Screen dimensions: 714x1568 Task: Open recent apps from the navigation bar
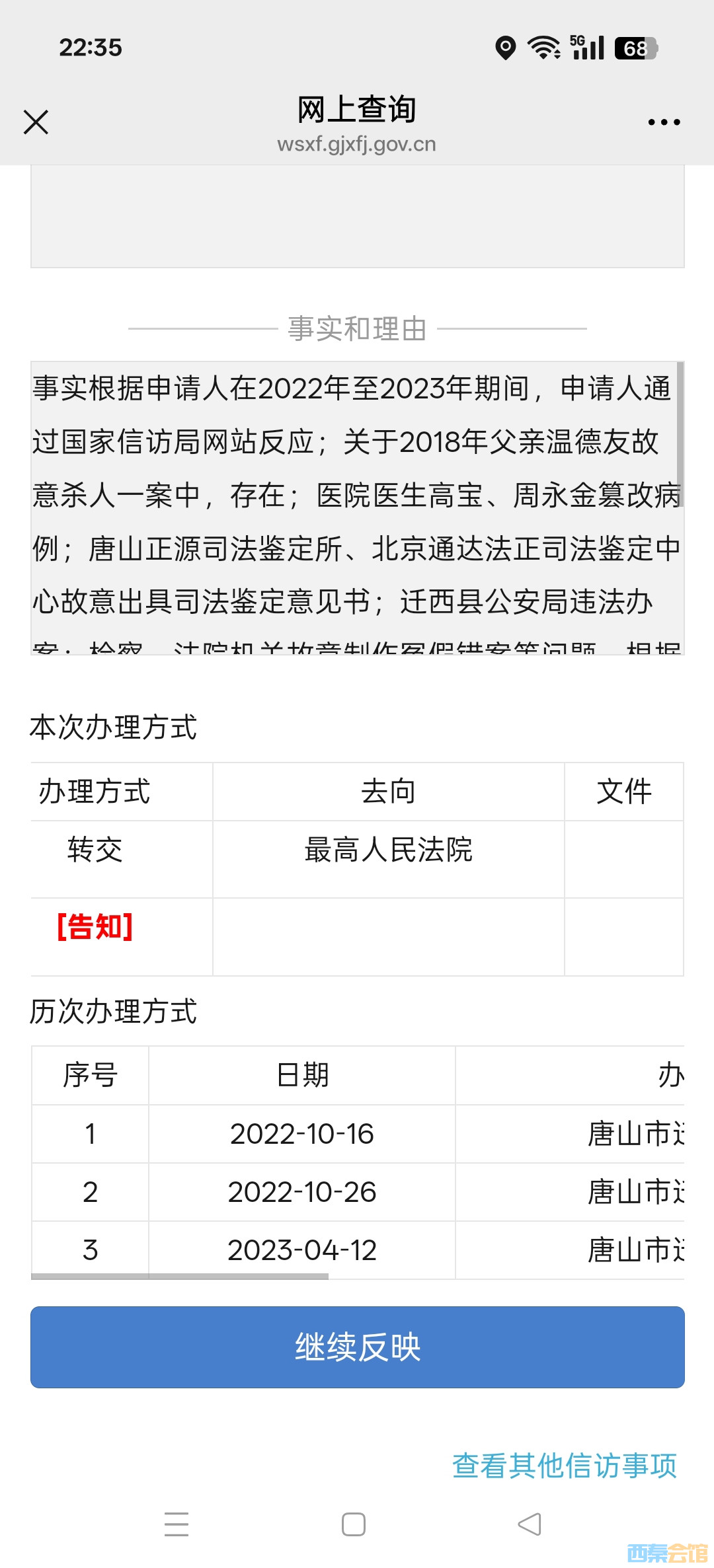click(x=177, y=1524)
